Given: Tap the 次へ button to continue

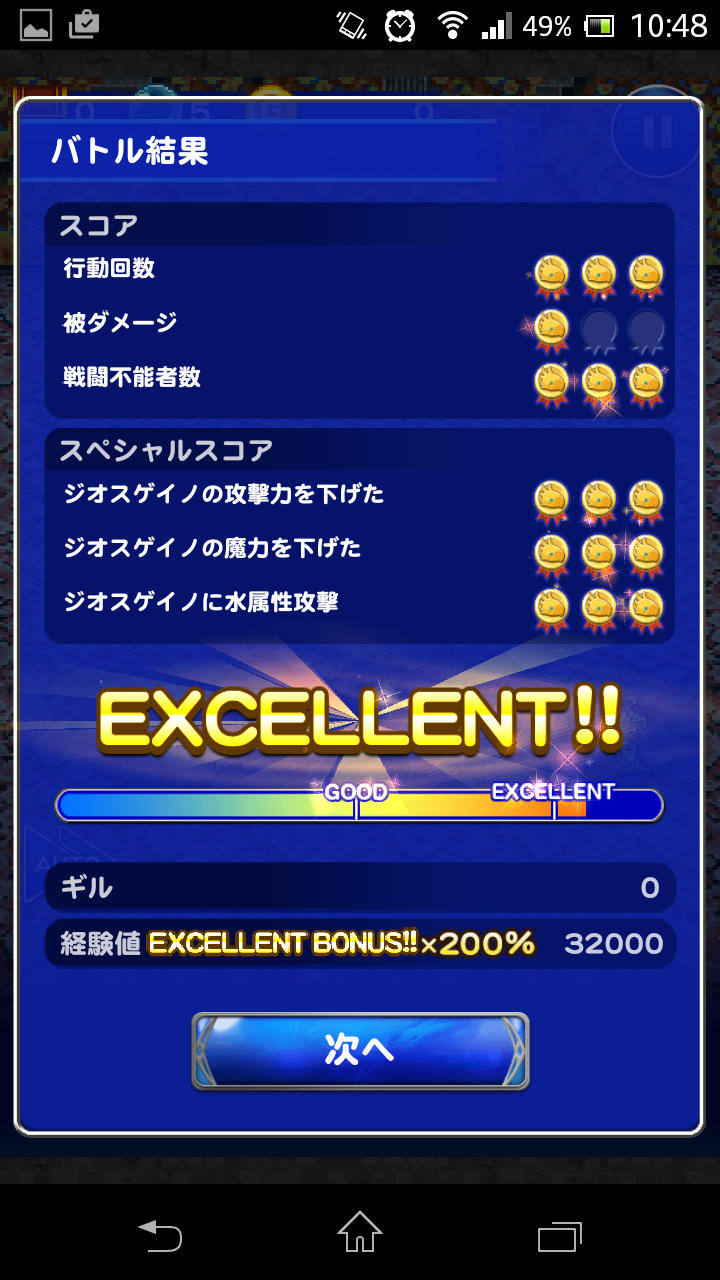Looking at the screenshot, I should pyautogui.click(x=360, y=1050).
